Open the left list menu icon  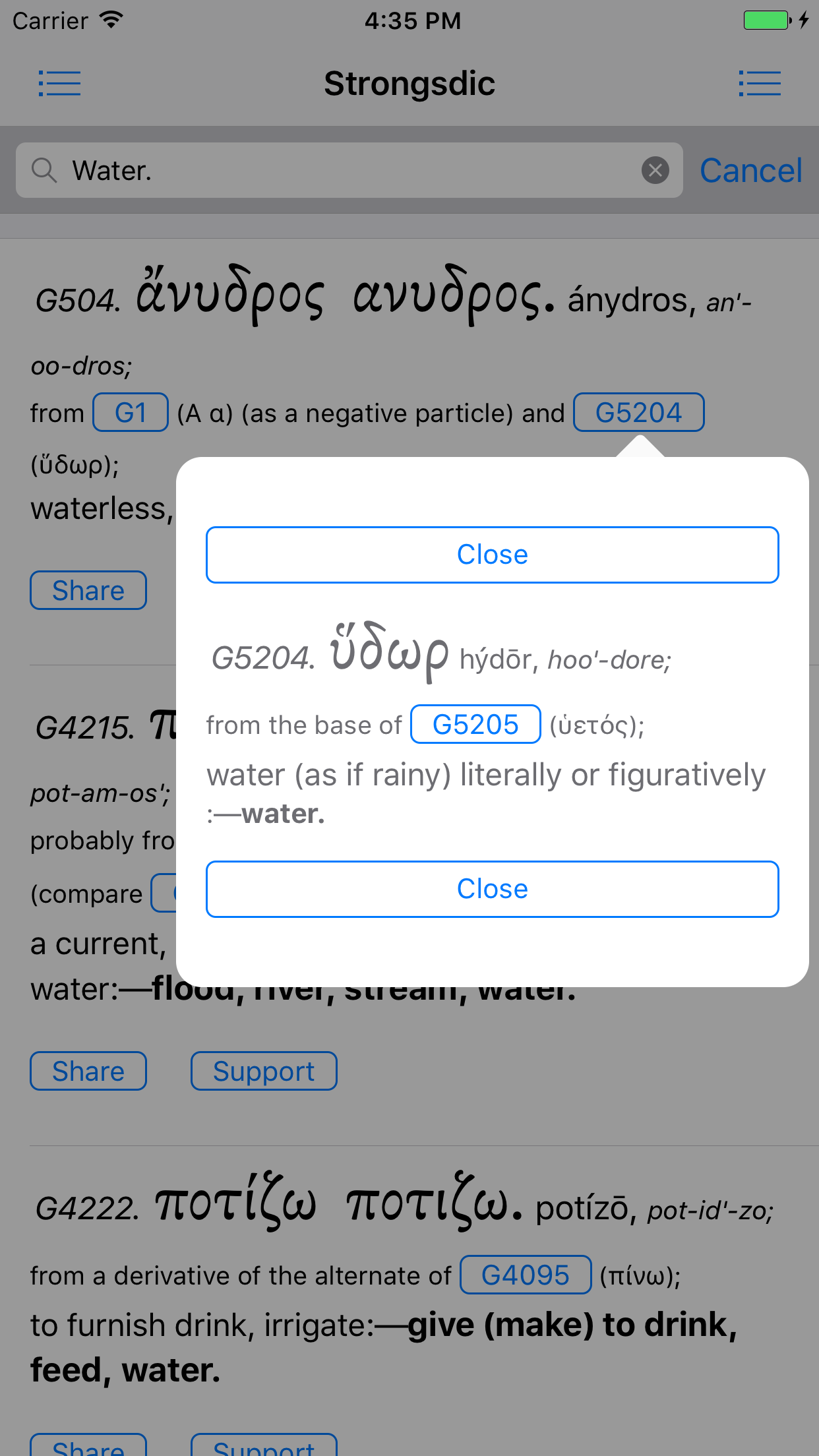(x=59, y=84)
